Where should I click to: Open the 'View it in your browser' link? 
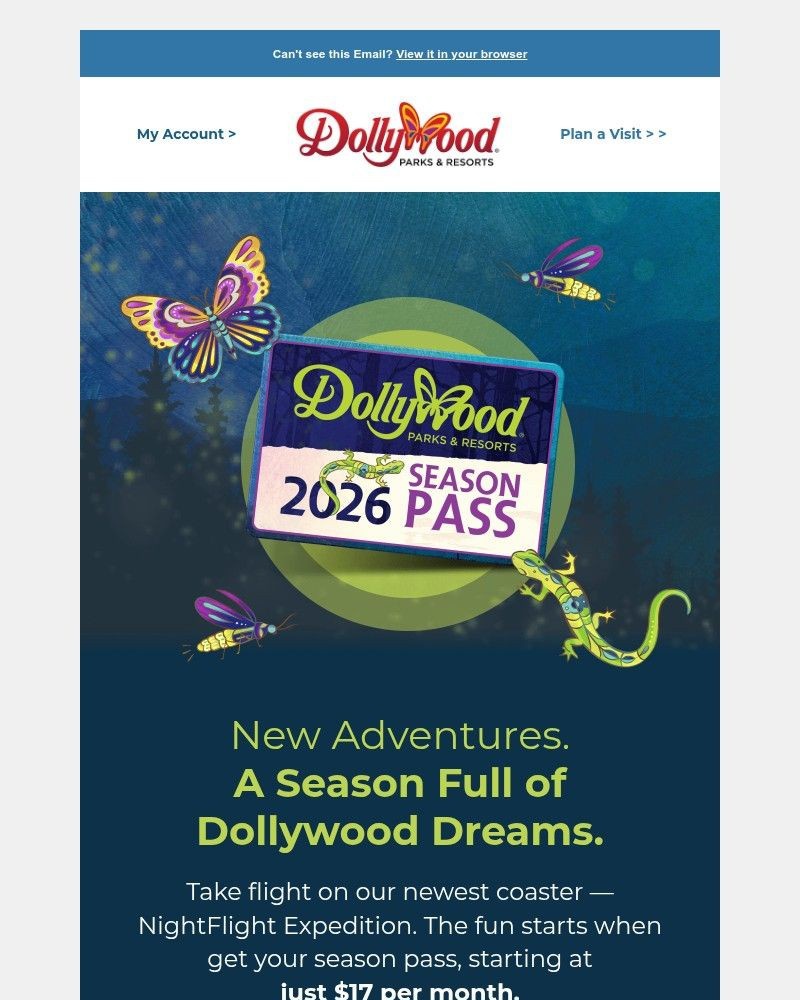[x=461, y=54]
